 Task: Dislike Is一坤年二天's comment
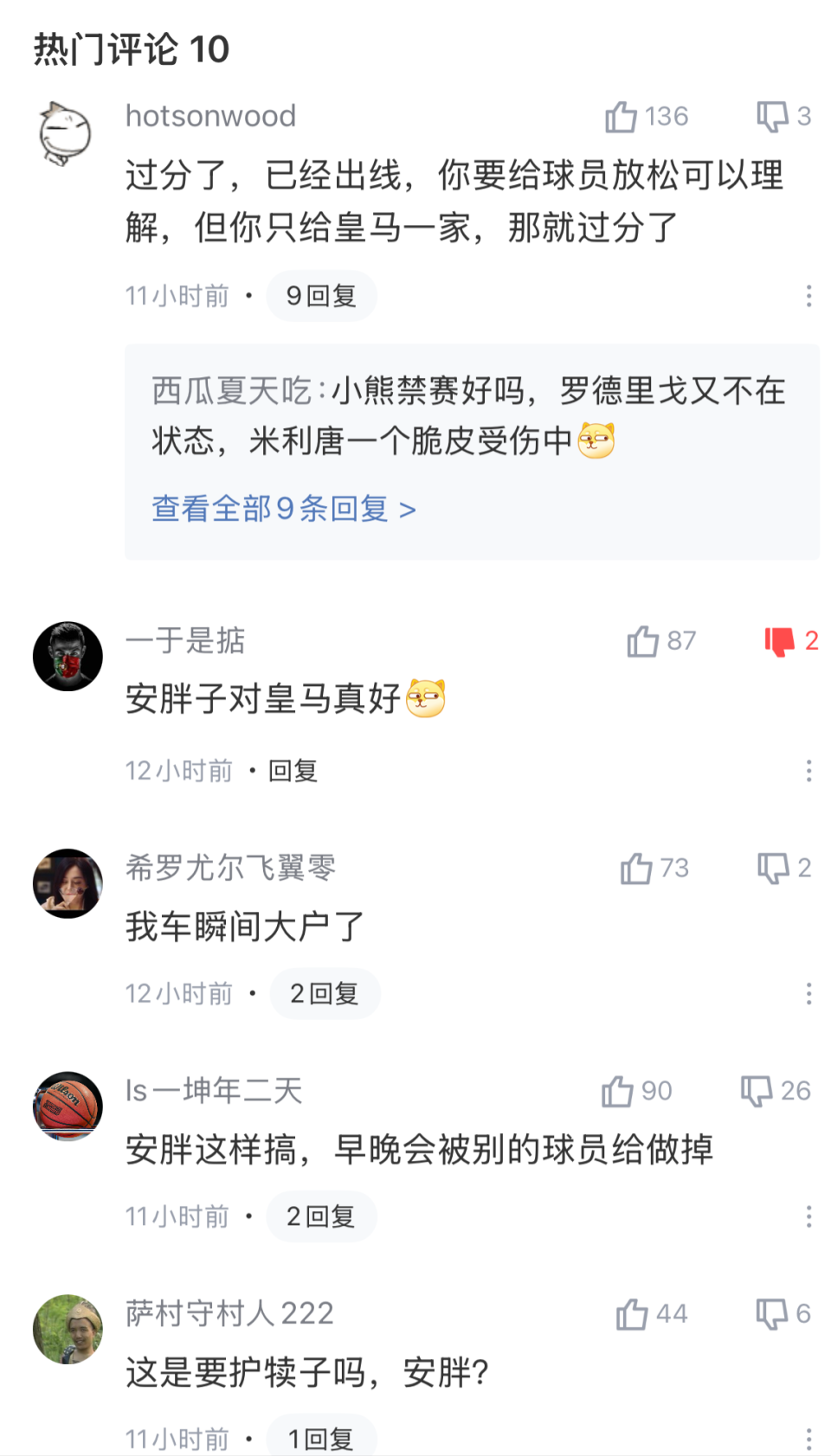pyautogui.click(x=757, y=1091)
